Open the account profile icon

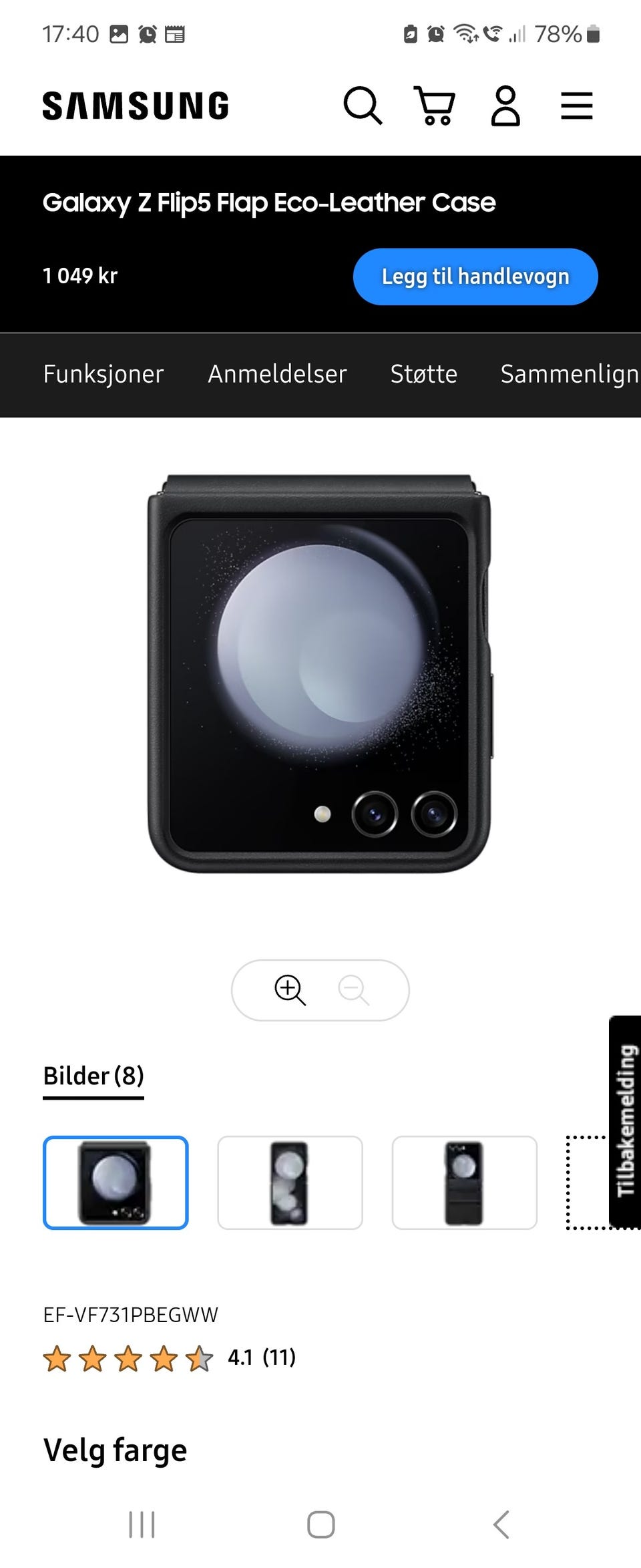[506, 105]
